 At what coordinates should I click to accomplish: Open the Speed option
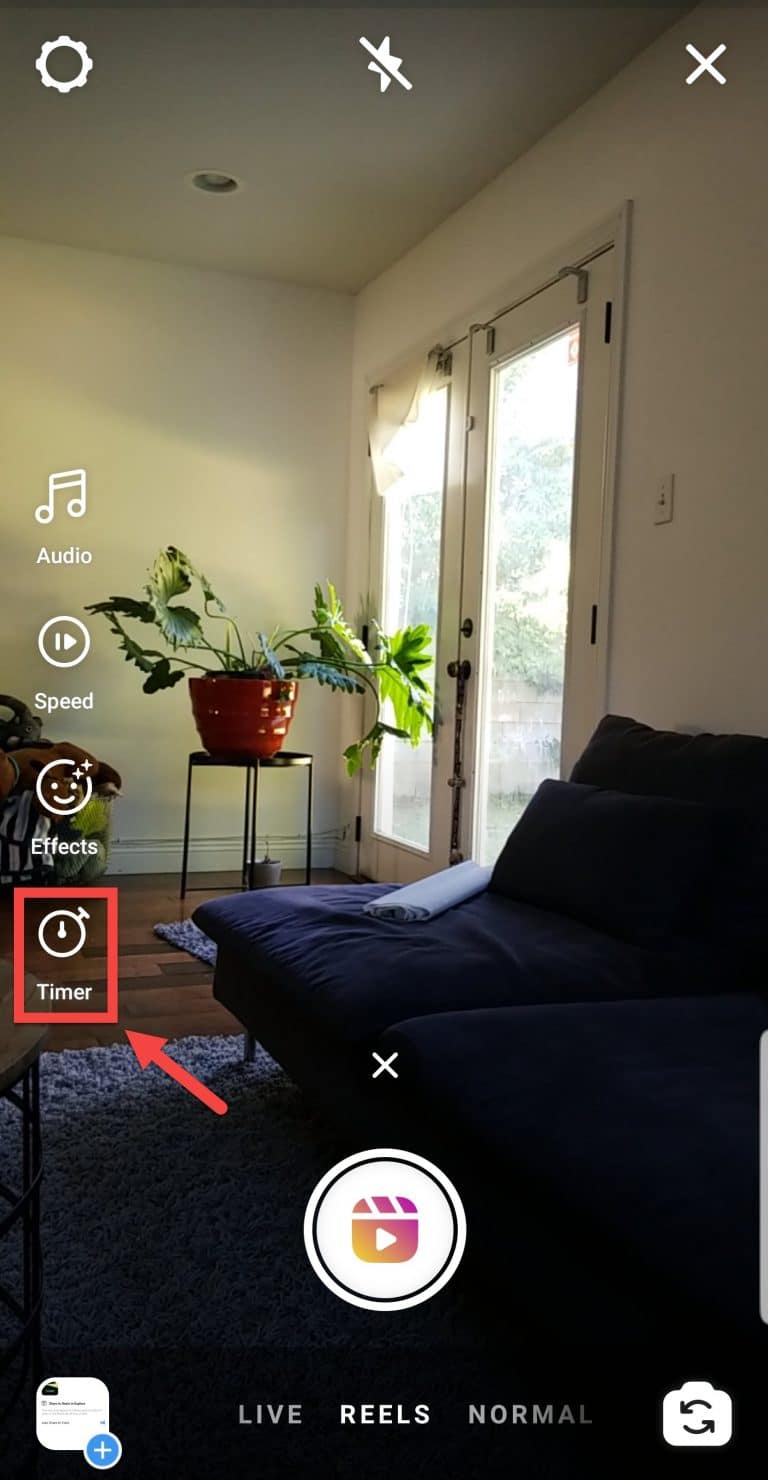[x=64, y=663]
